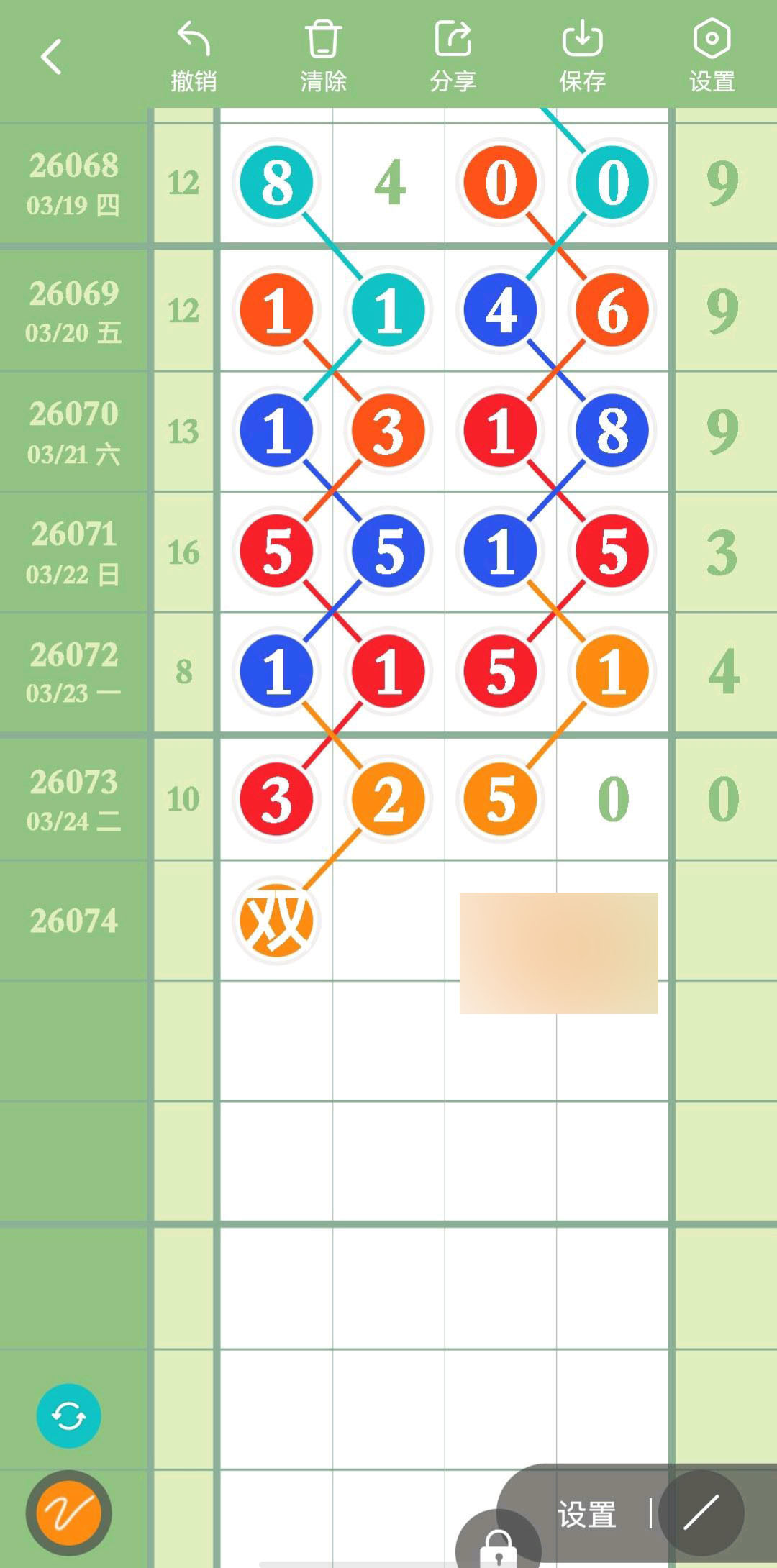Tap the uncircled 4 in row 26068
The image size is (777, 1568).
pyautogui.click(x=389, y=183)
